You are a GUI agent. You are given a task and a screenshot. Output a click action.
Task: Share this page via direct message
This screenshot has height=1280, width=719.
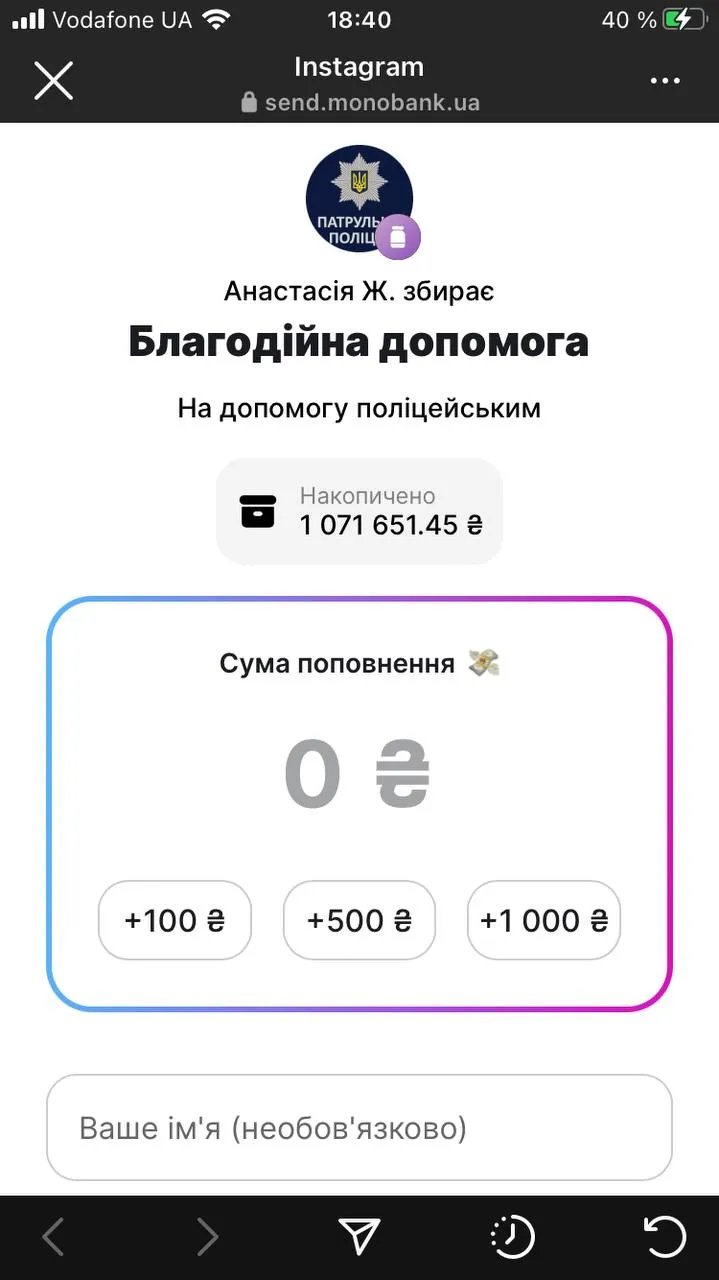pyautogui.click(x=359, y=1237)
